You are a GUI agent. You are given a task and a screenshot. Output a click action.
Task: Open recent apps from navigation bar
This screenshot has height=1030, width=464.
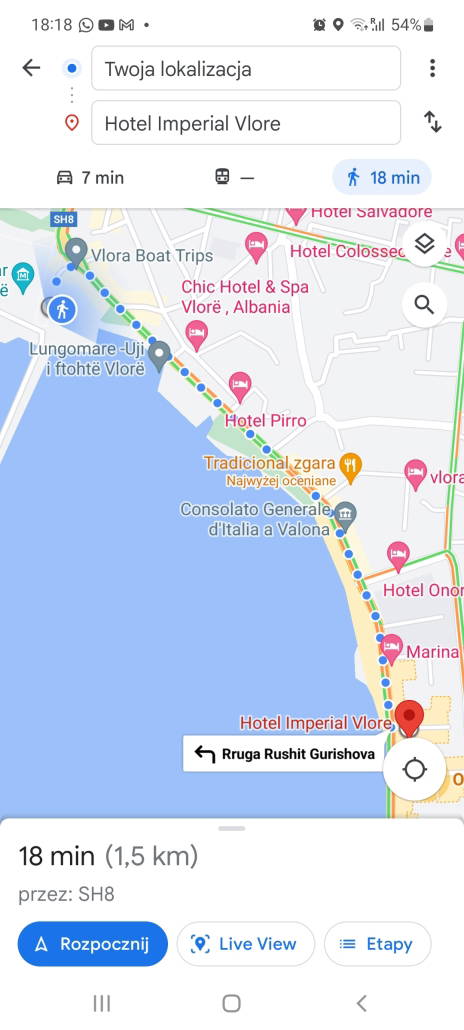click(101, 1003)
